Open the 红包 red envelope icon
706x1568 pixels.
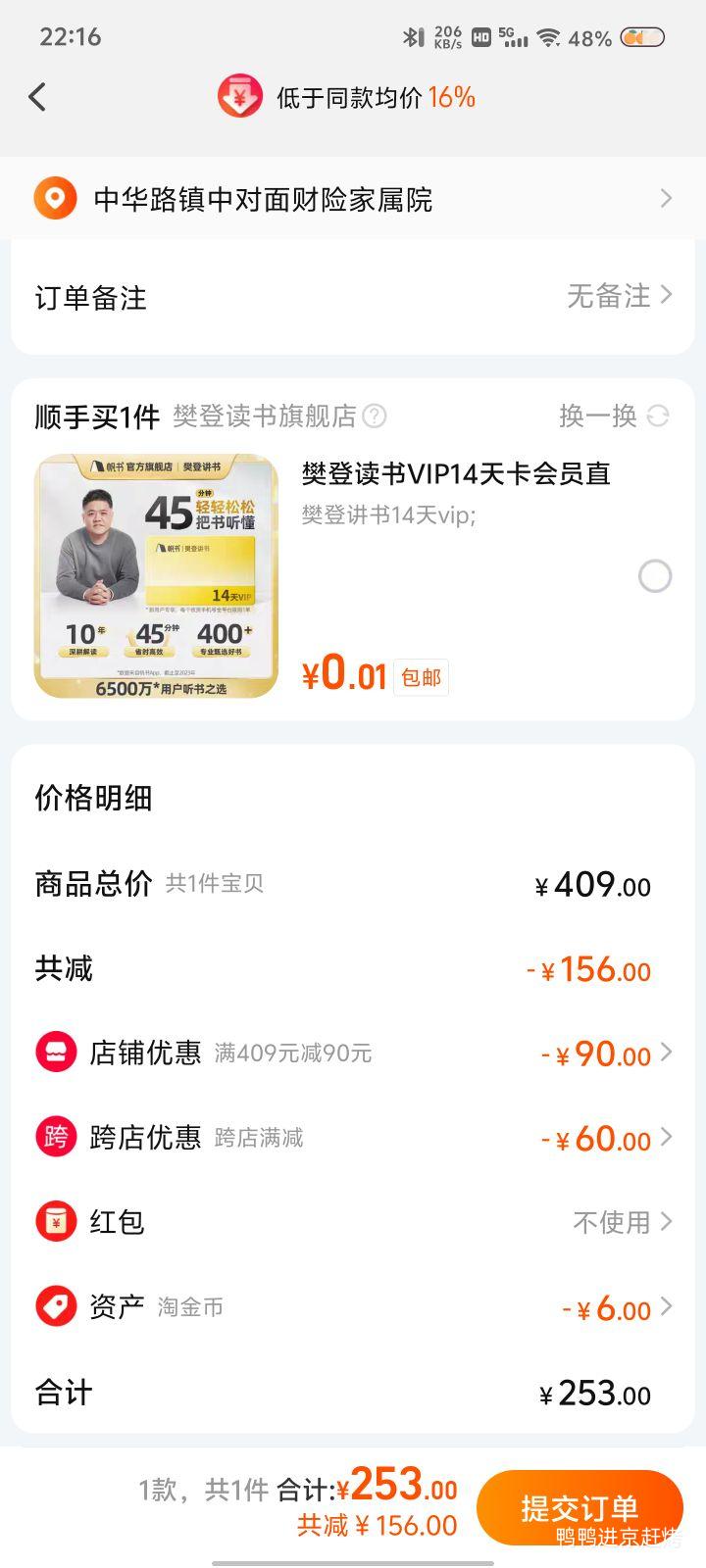[x=56, y=1220]
